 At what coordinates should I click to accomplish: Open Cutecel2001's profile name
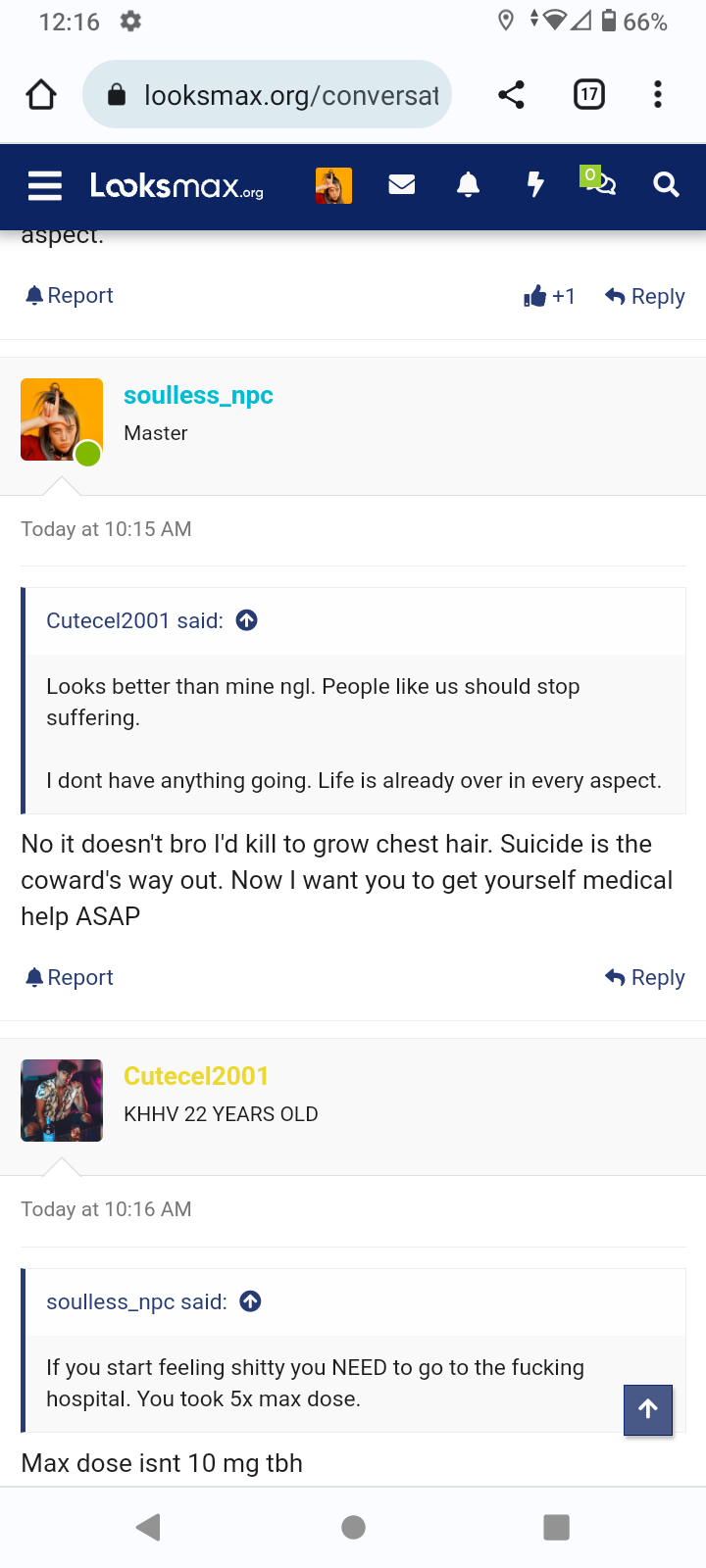tap(196, 1076)
